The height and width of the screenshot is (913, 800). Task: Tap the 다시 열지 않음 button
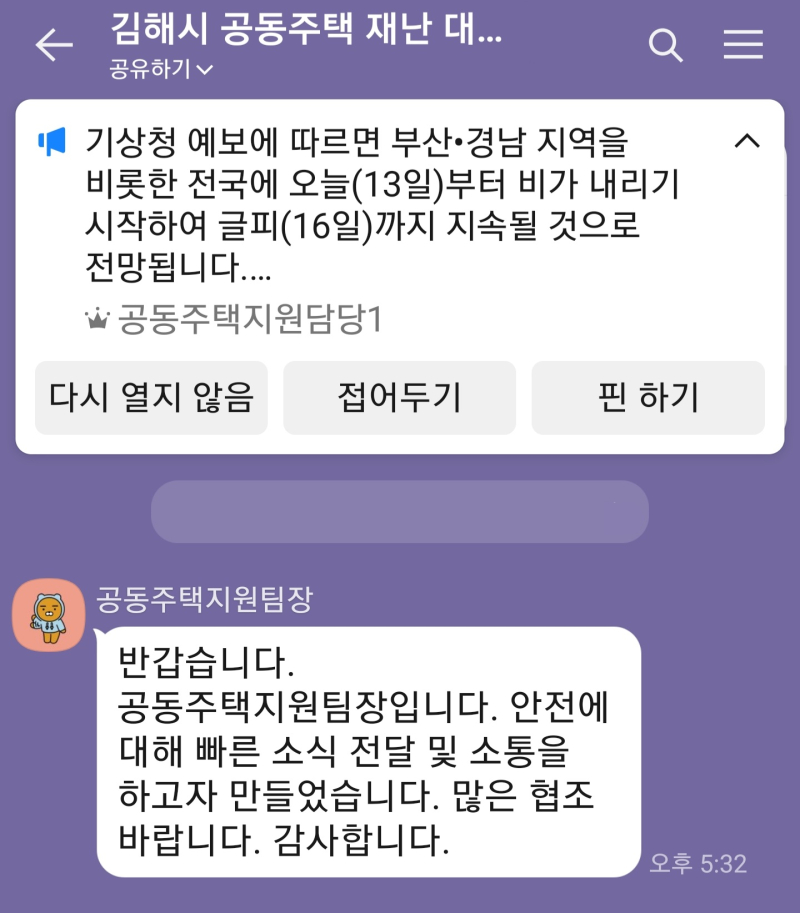pyautogui.click(x=151, y=398)
